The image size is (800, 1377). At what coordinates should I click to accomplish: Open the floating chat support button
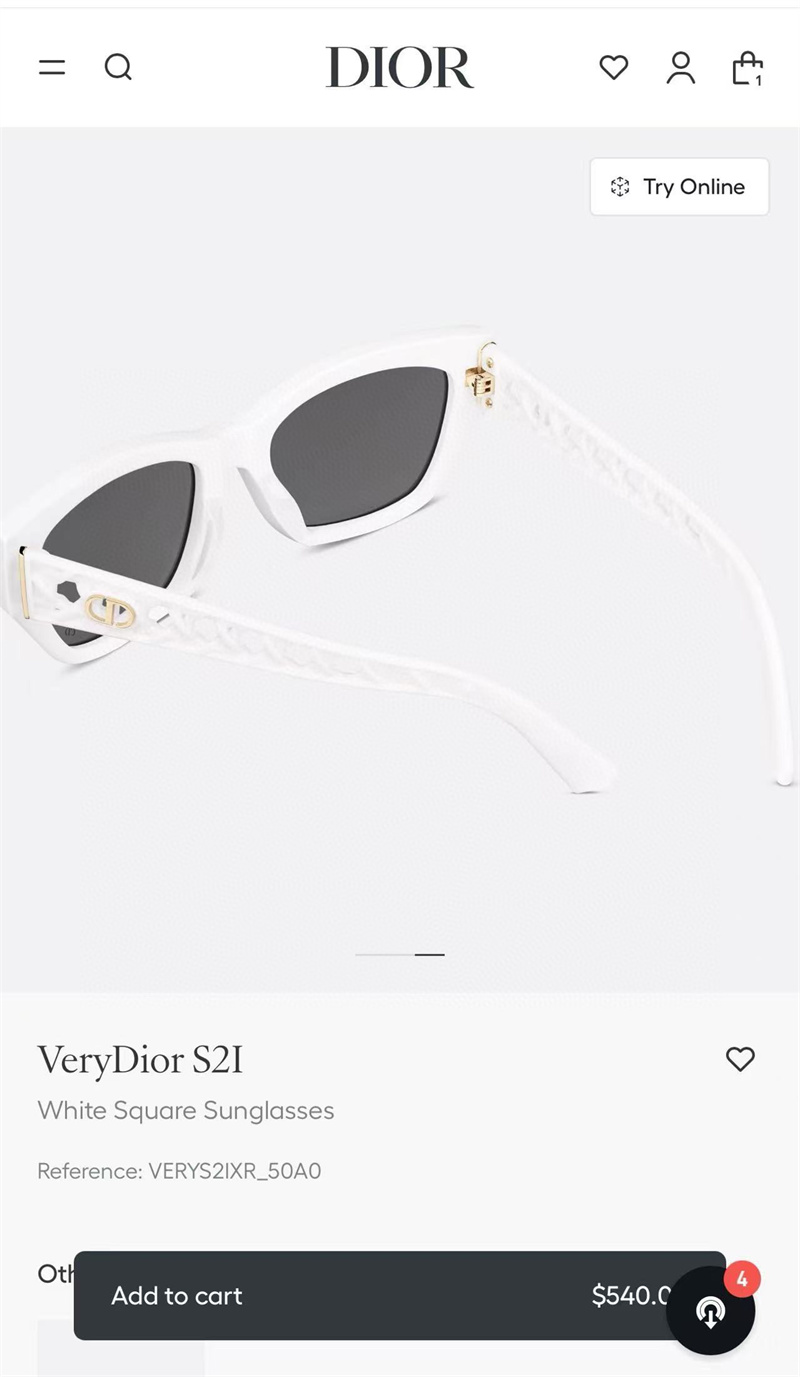coord(711,1311)
